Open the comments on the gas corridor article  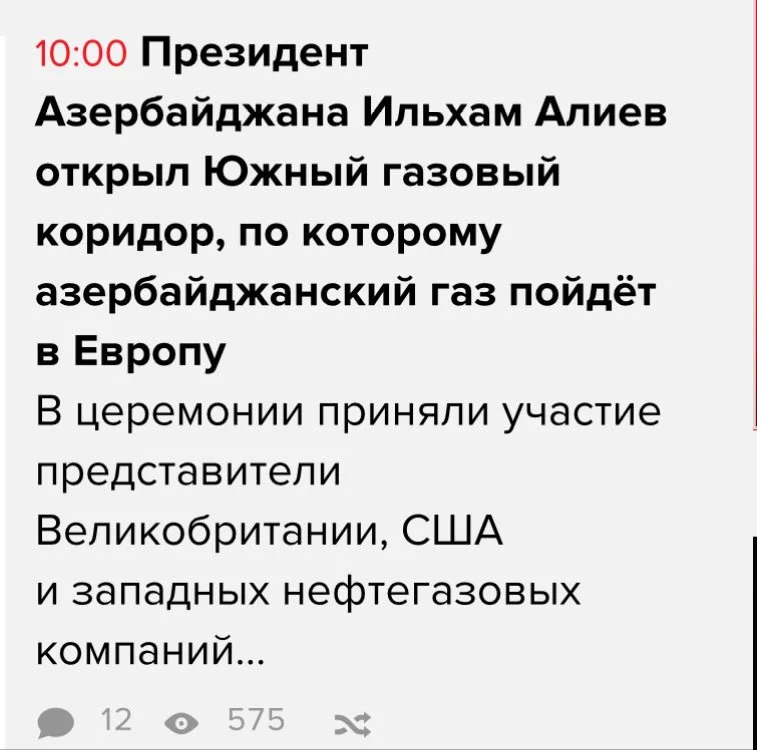coord(55,720)
